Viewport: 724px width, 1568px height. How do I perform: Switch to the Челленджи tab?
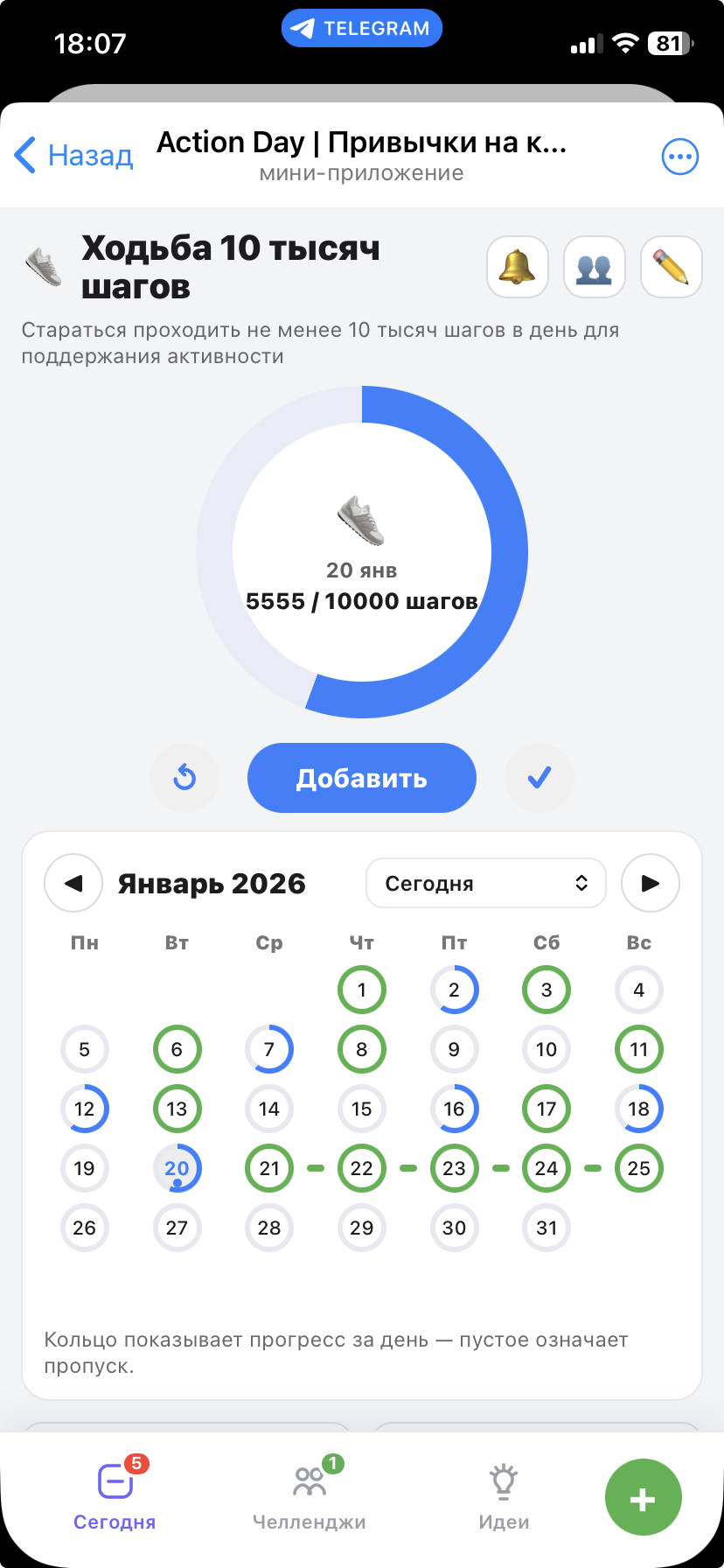click(308, 1498)
